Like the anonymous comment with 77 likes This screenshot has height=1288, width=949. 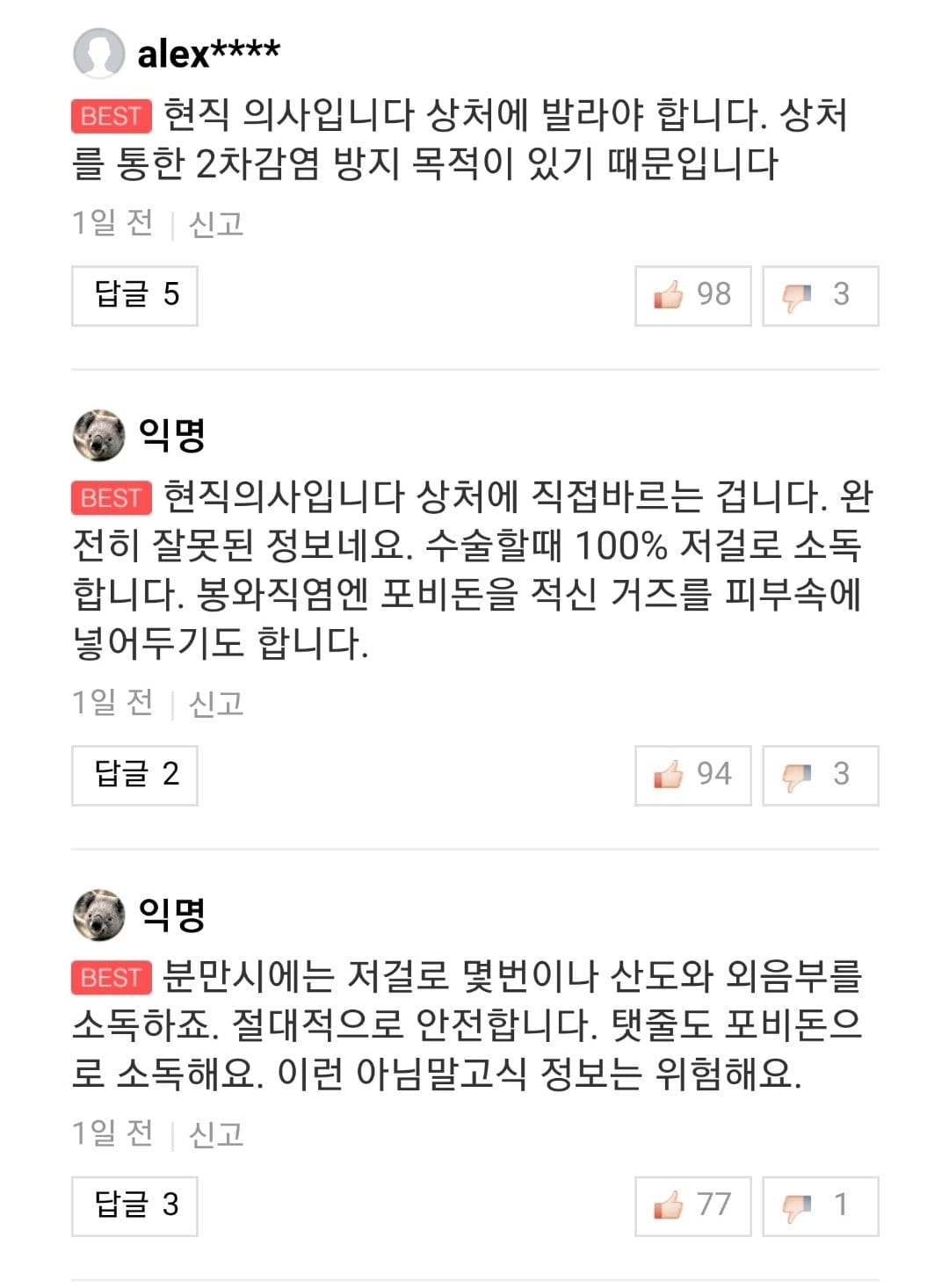coord(692,1205)
